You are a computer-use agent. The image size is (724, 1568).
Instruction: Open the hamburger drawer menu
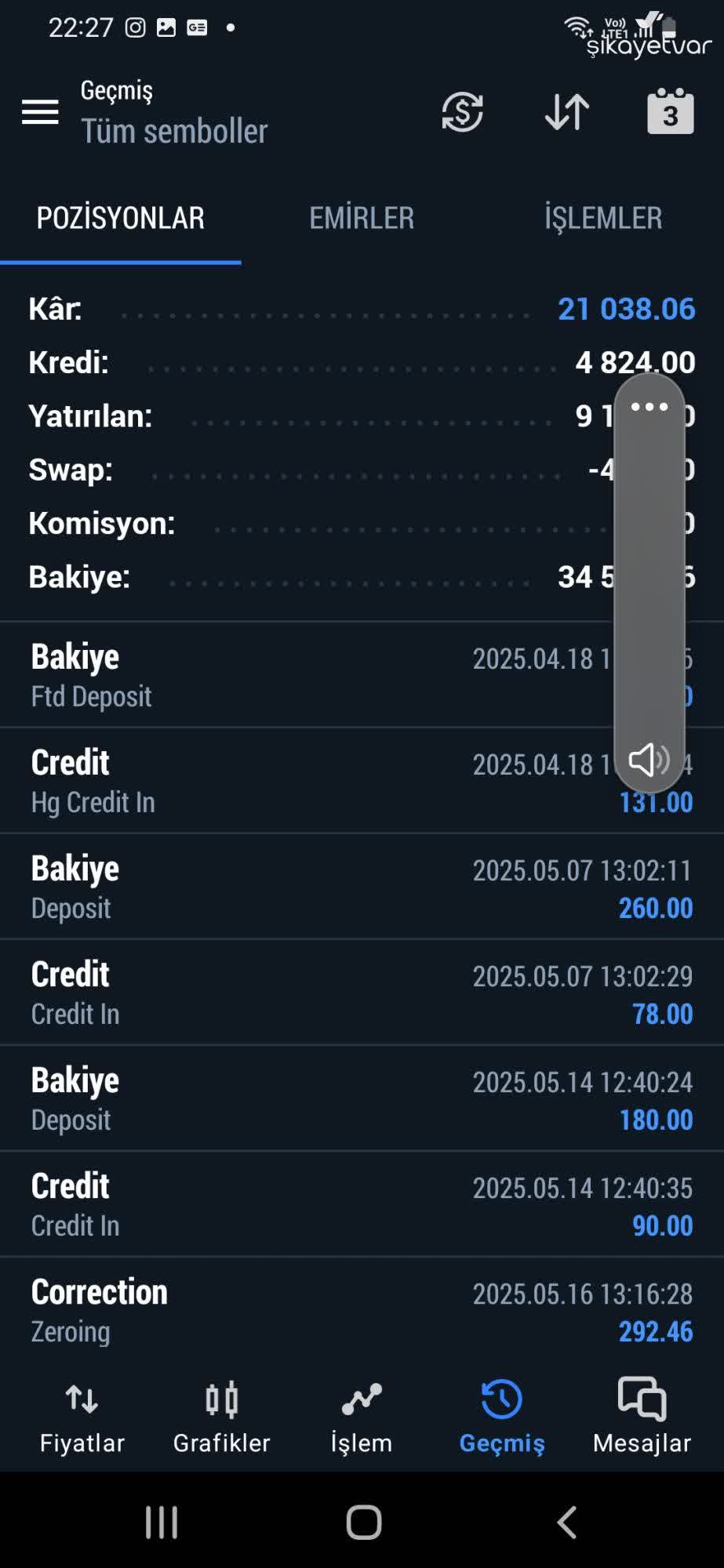[x=40, y=112]
